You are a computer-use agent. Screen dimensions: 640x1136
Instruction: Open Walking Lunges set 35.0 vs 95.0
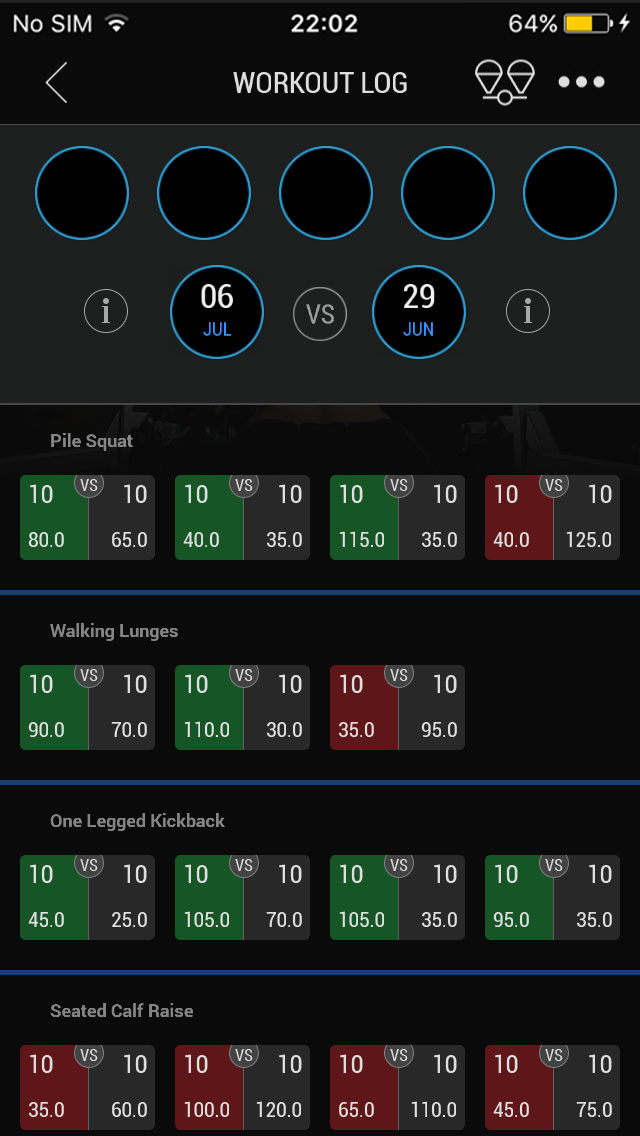click(x=398, y=707)
